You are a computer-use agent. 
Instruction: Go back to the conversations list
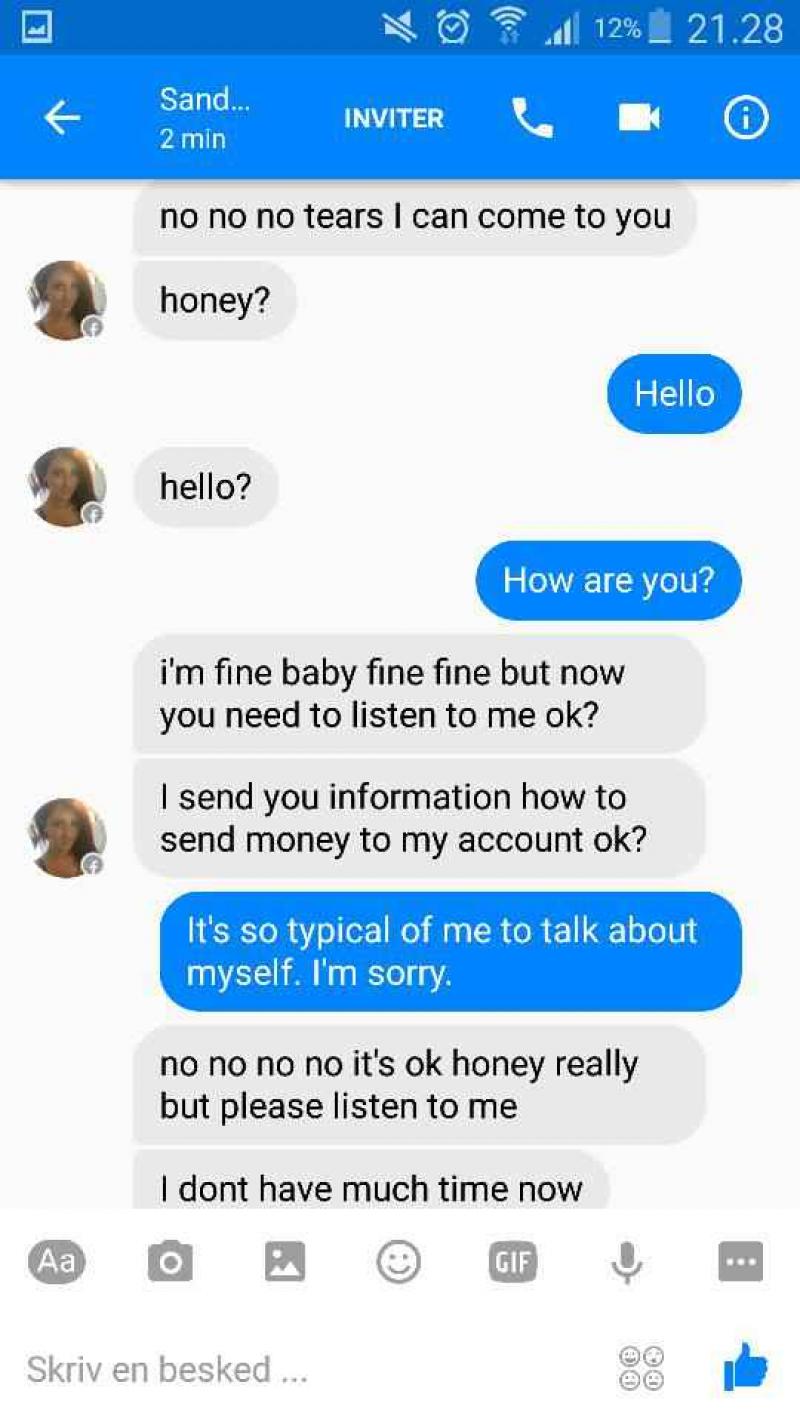62,119
